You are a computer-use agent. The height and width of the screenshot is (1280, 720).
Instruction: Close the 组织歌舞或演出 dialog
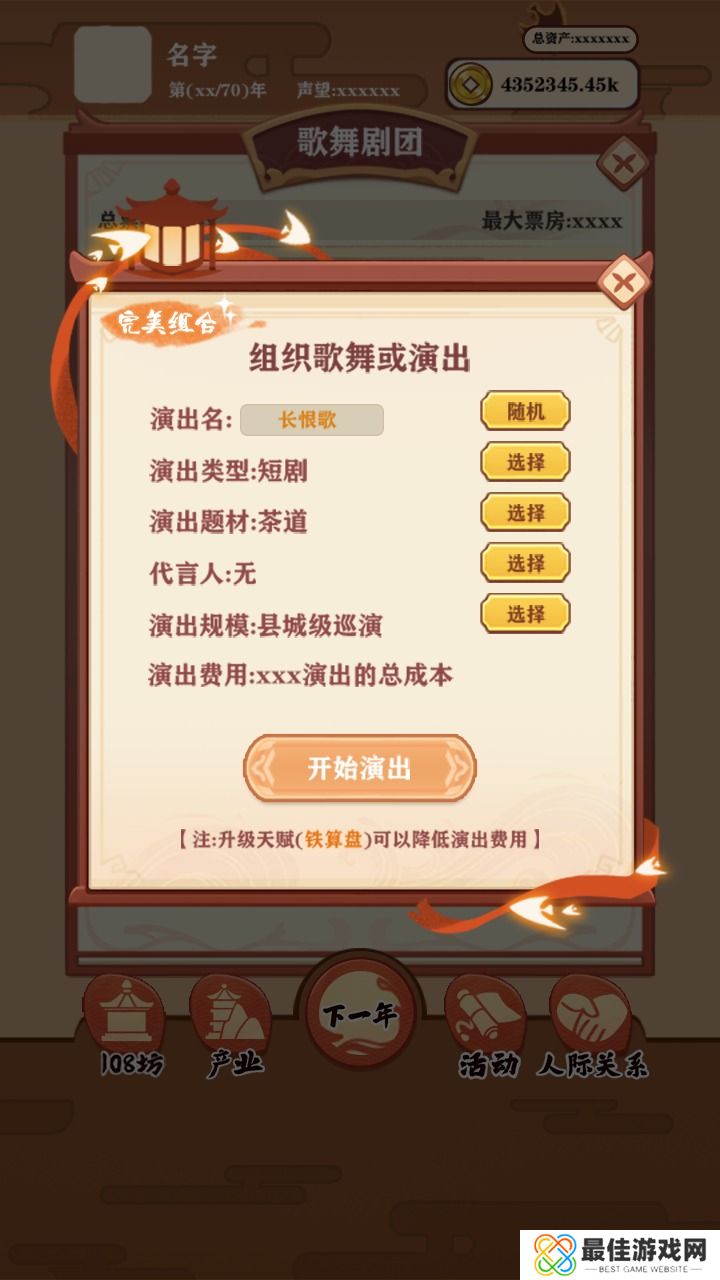coord(624,282)
